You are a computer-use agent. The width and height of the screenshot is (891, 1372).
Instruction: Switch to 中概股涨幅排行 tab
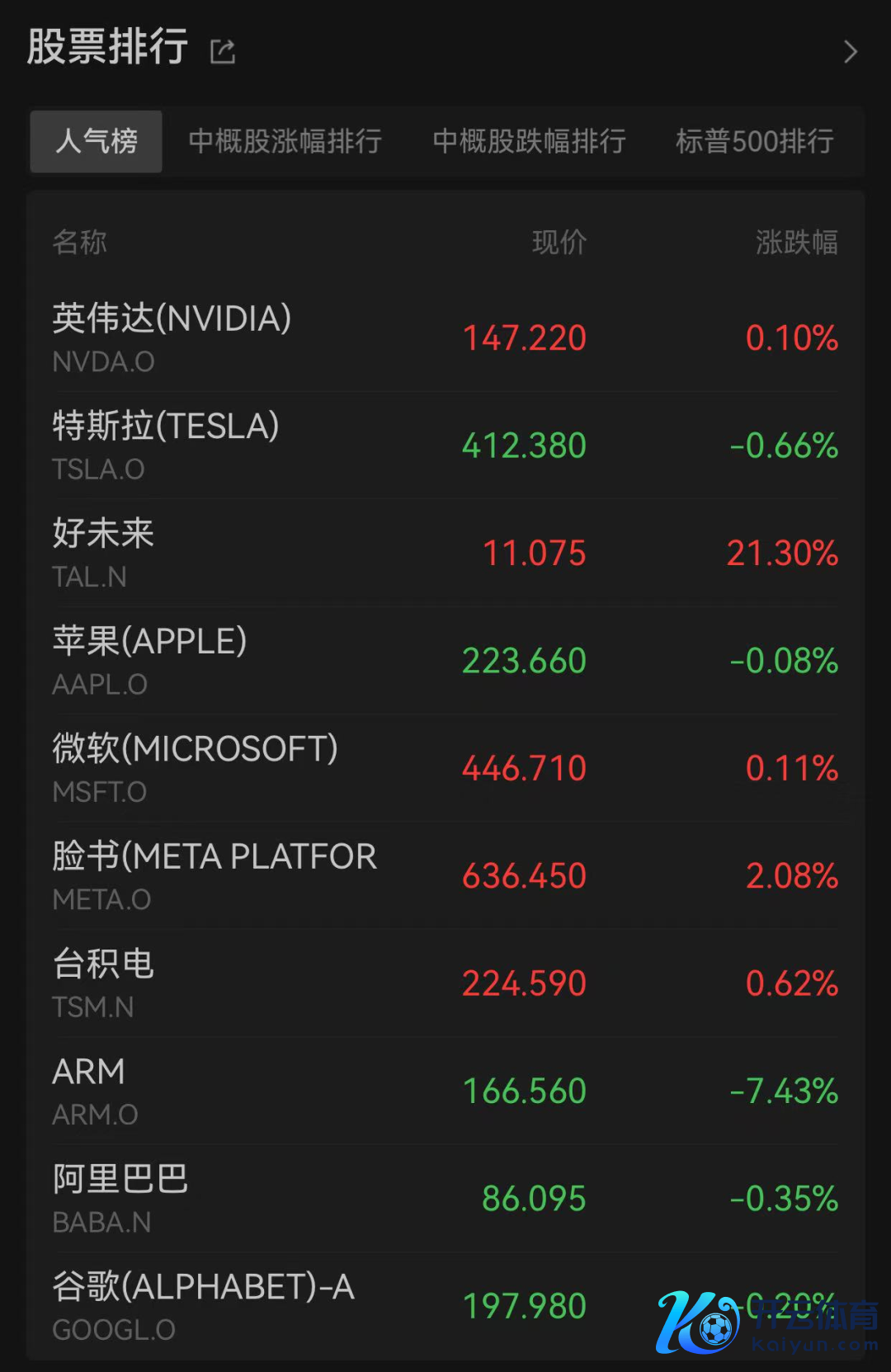(x=285, y=141)
